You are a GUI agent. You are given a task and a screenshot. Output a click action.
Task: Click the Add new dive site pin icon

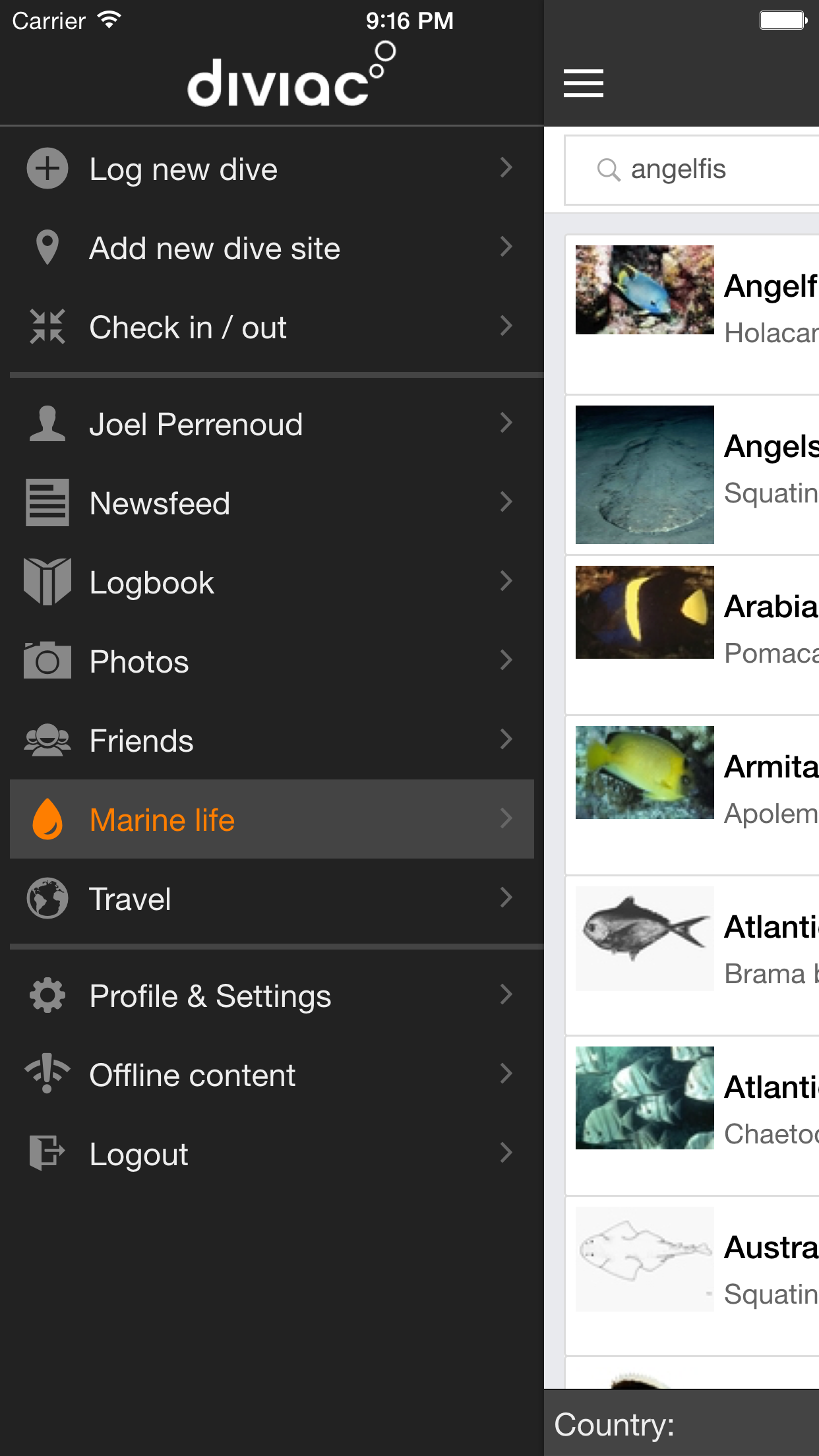(47, 247)
